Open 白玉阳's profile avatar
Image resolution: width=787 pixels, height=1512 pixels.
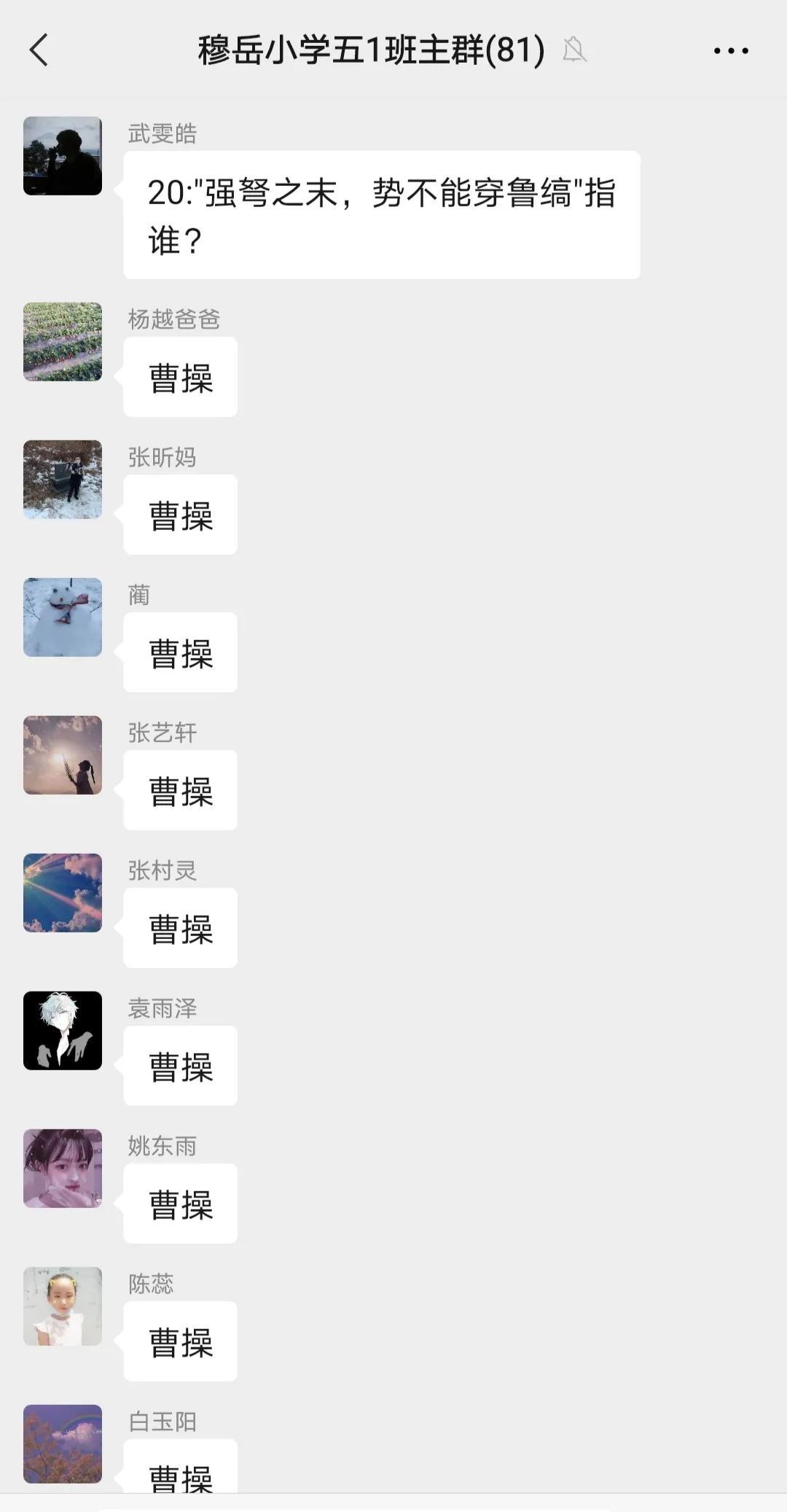coord(63,1444)
